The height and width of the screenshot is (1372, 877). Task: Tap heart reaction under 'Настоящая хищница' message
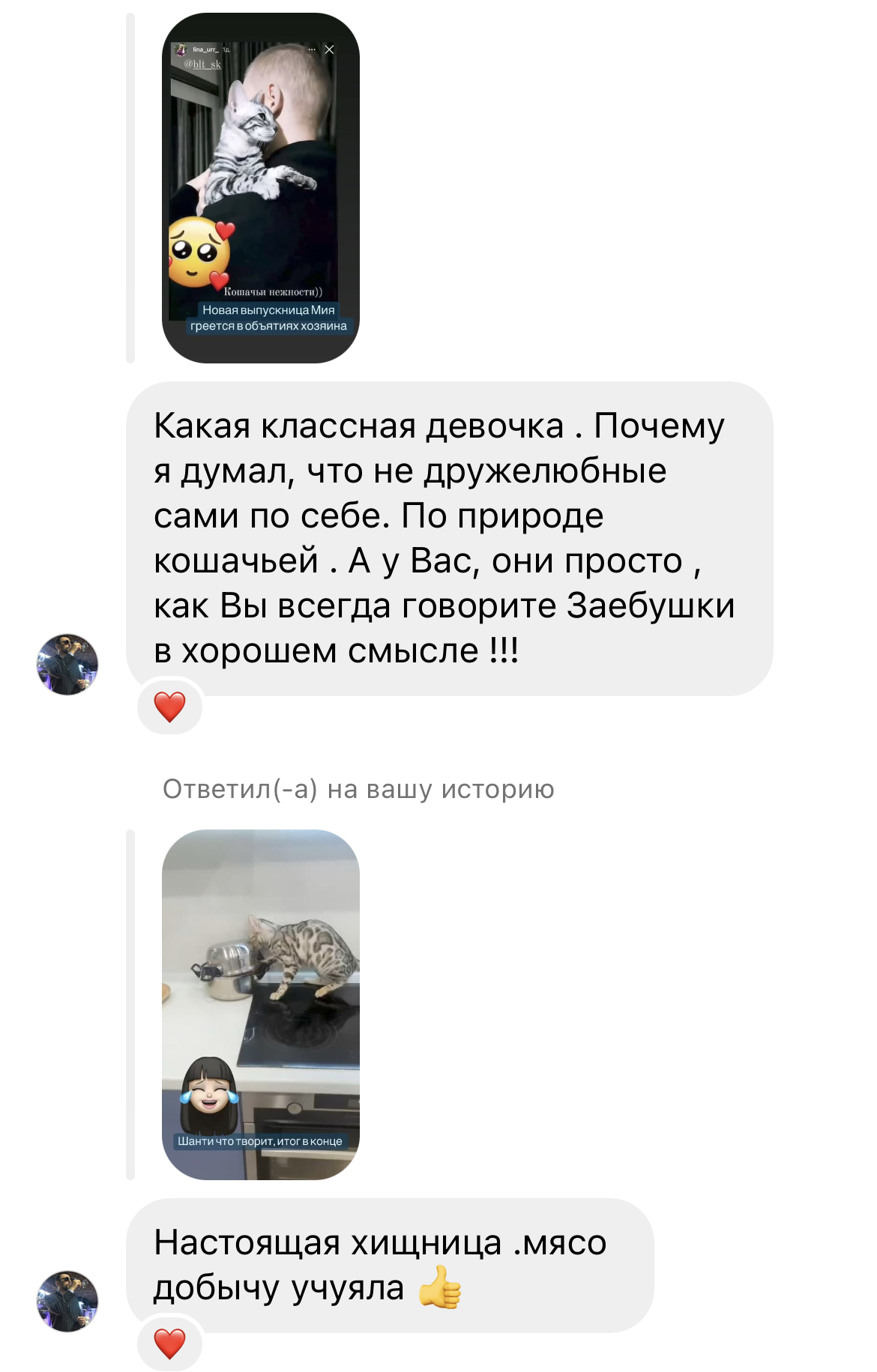[x=169, y=1344]
